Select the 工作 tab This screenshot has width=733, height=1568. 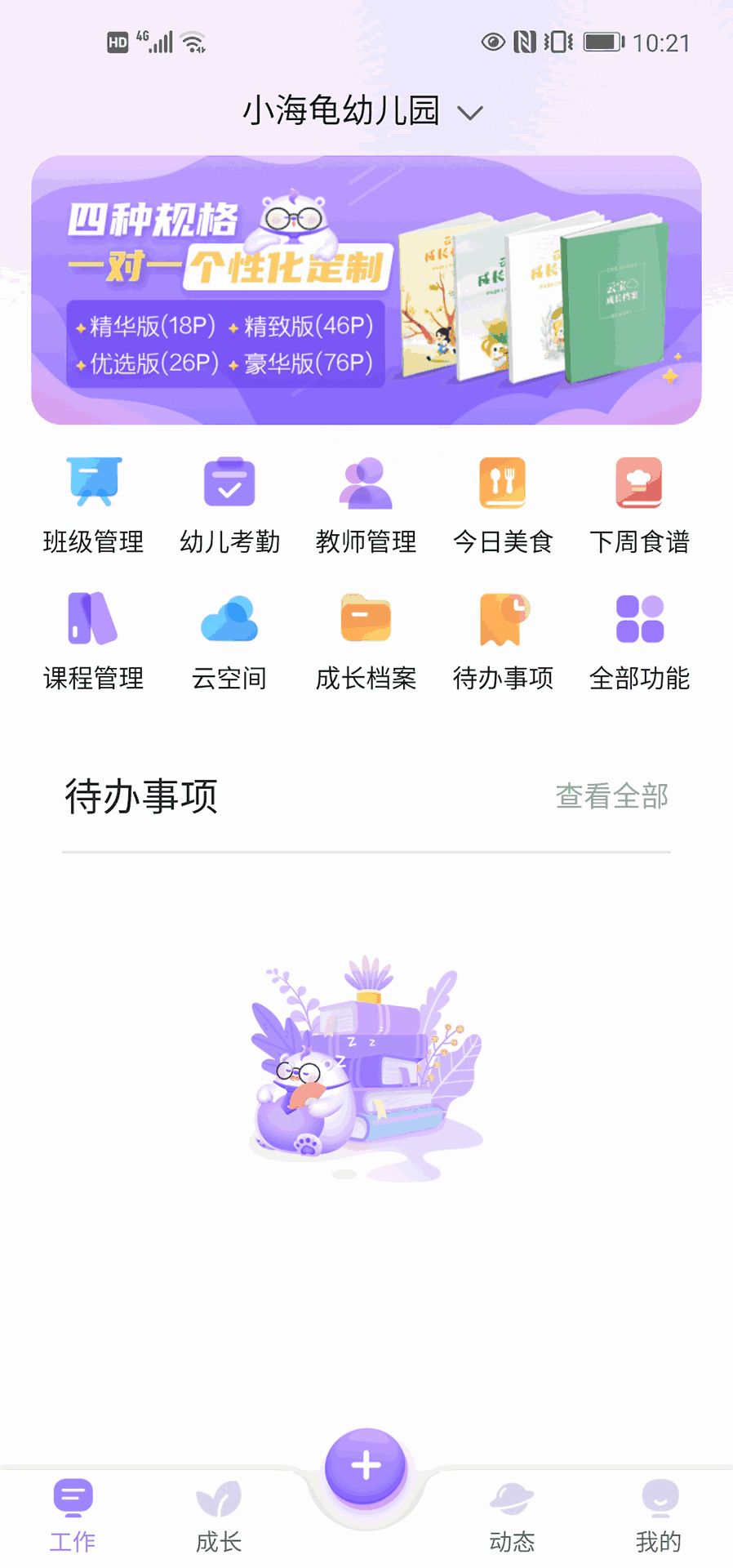73,1516
